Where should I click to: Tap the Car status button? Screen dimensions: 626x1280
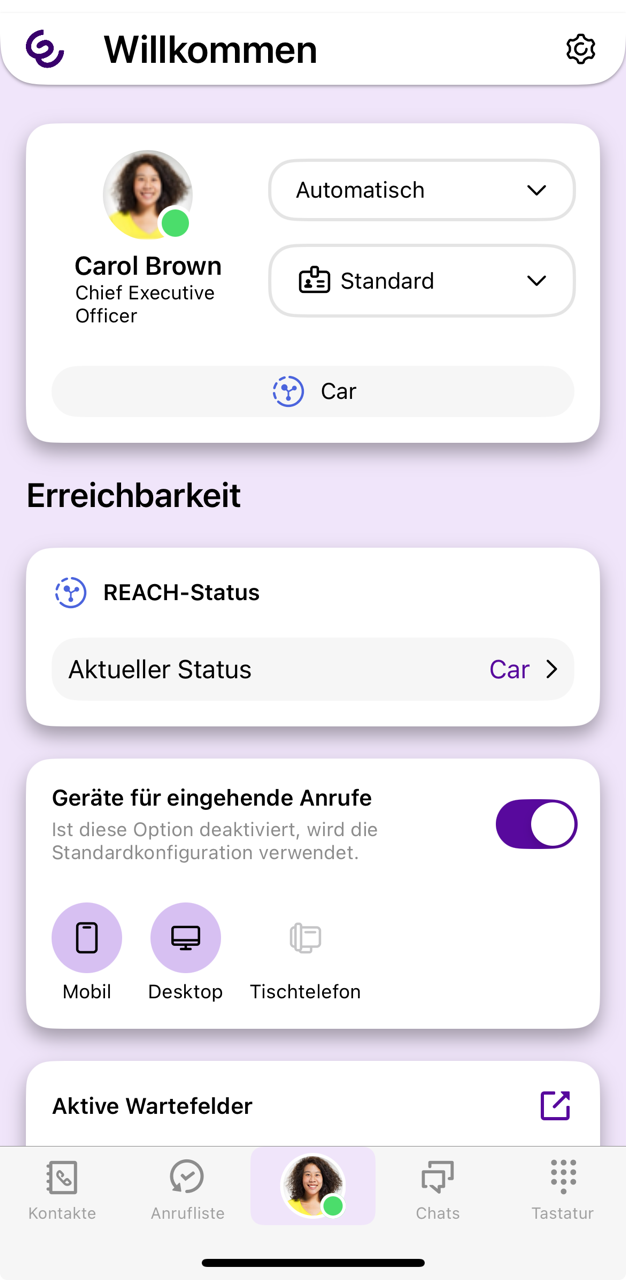click(313, 392)
